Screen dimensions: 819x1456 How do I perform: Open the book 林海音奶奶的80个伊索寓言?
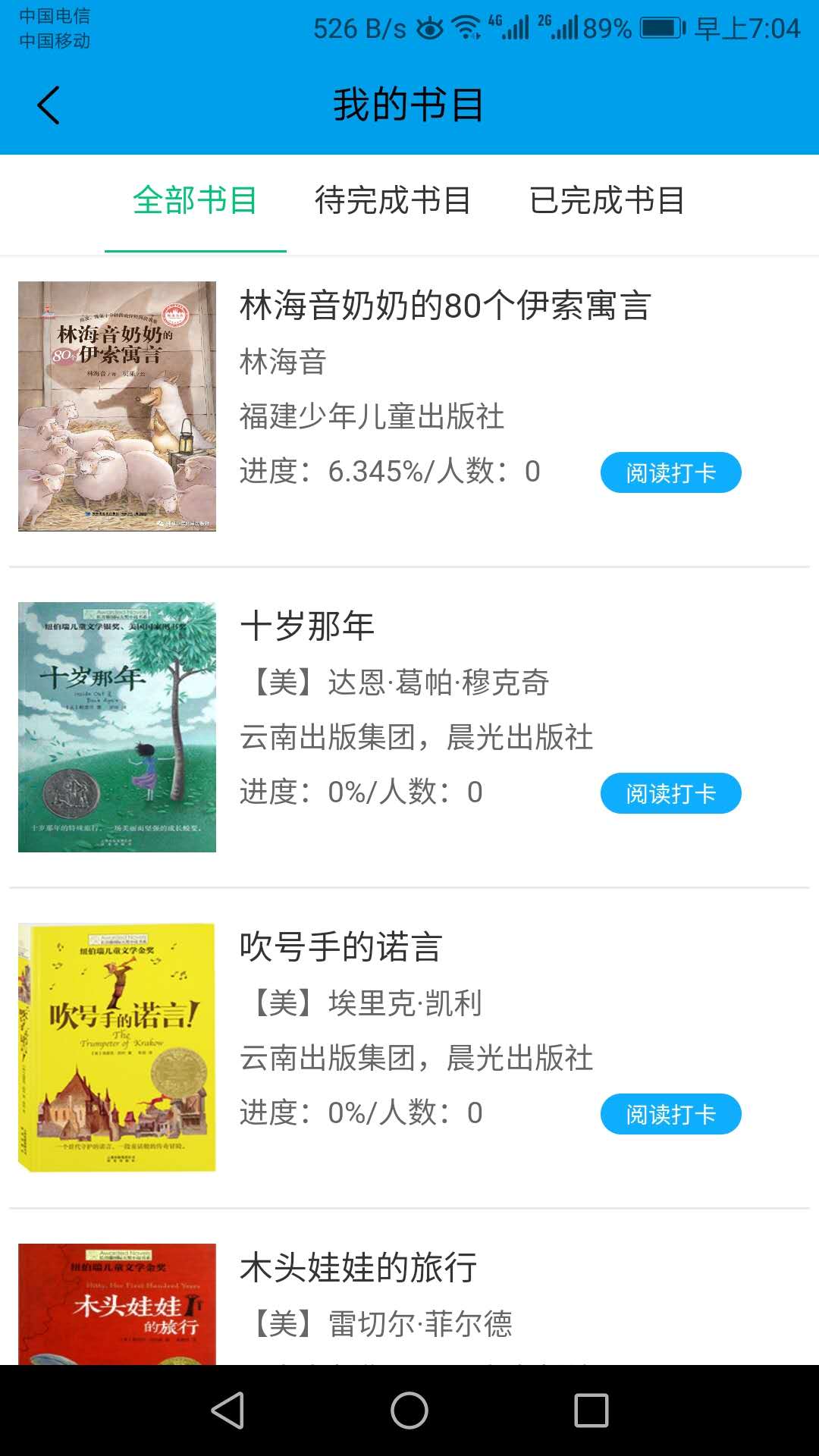coord(445,306)
